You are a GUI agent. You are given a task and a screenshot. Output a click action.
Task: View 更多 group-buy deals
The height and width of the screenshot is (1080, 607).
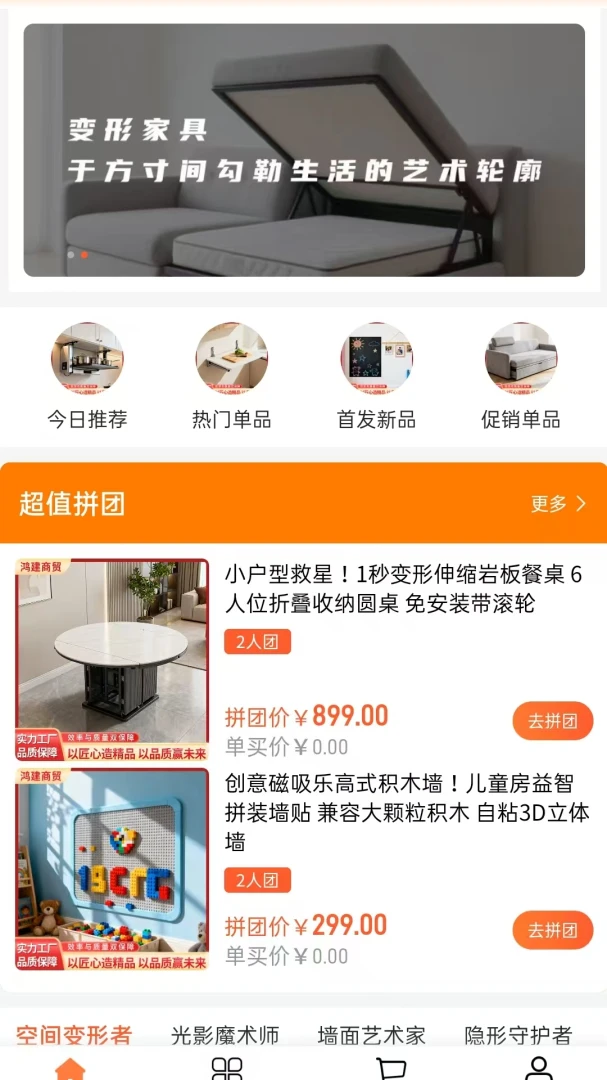pos(559,503)
